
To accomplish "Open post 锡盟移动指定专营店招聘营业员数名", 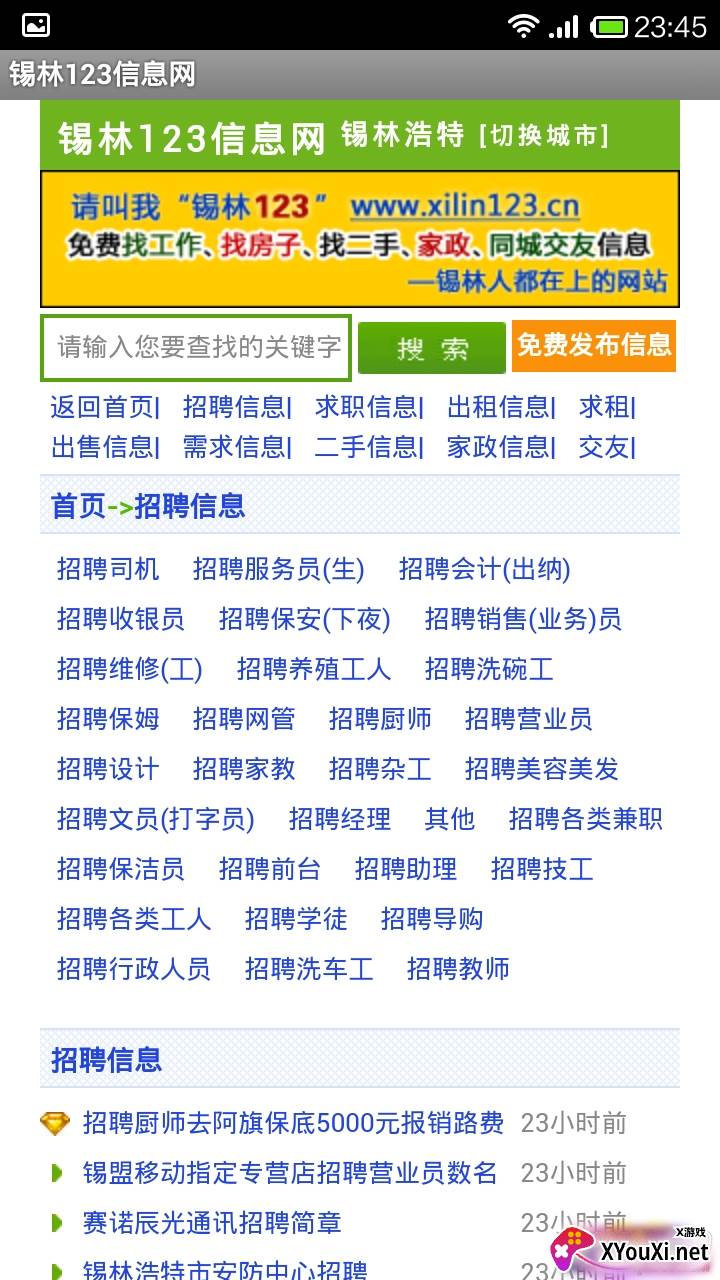I will pos(290,1173).
